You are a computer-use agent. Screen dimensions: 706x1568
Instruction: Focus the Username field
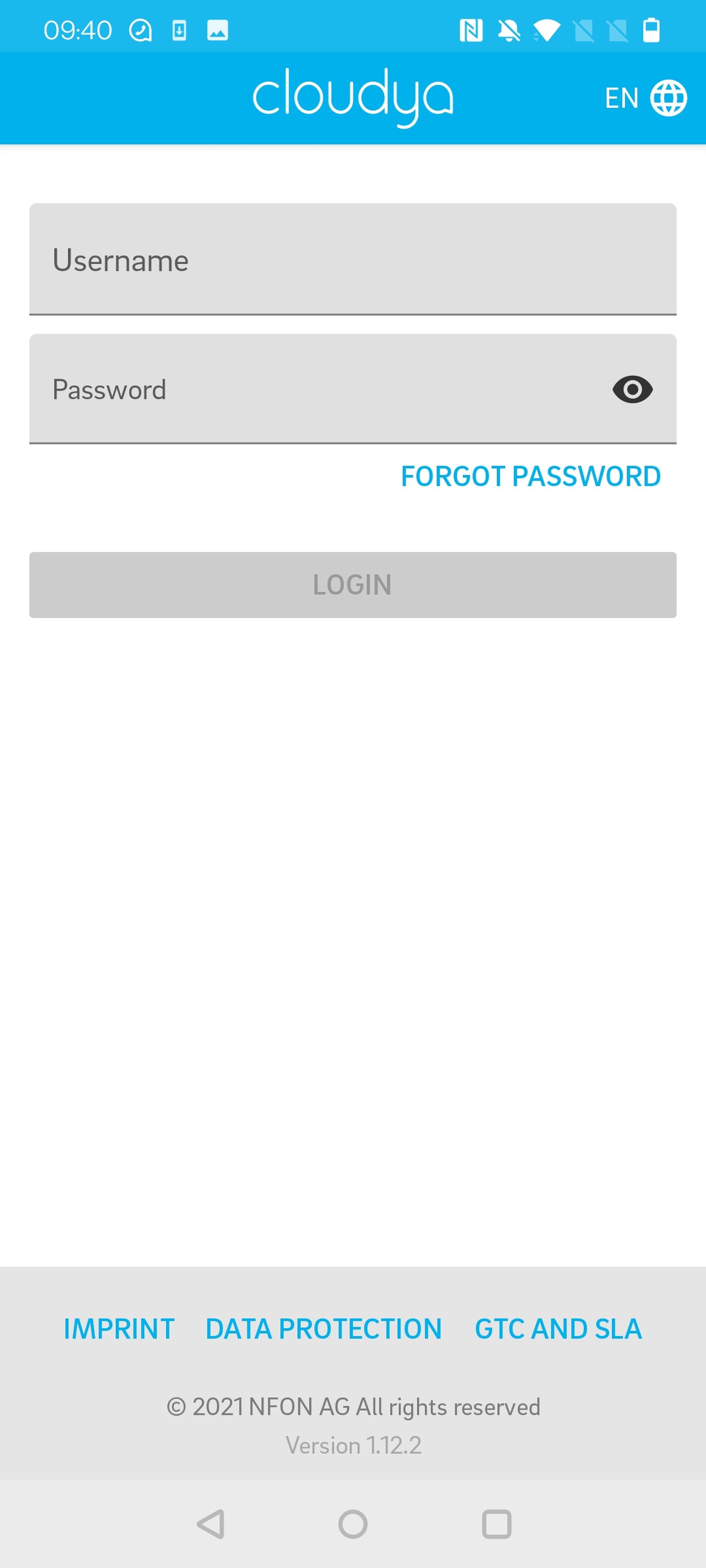pyautogui.click(x=352, y=260)
